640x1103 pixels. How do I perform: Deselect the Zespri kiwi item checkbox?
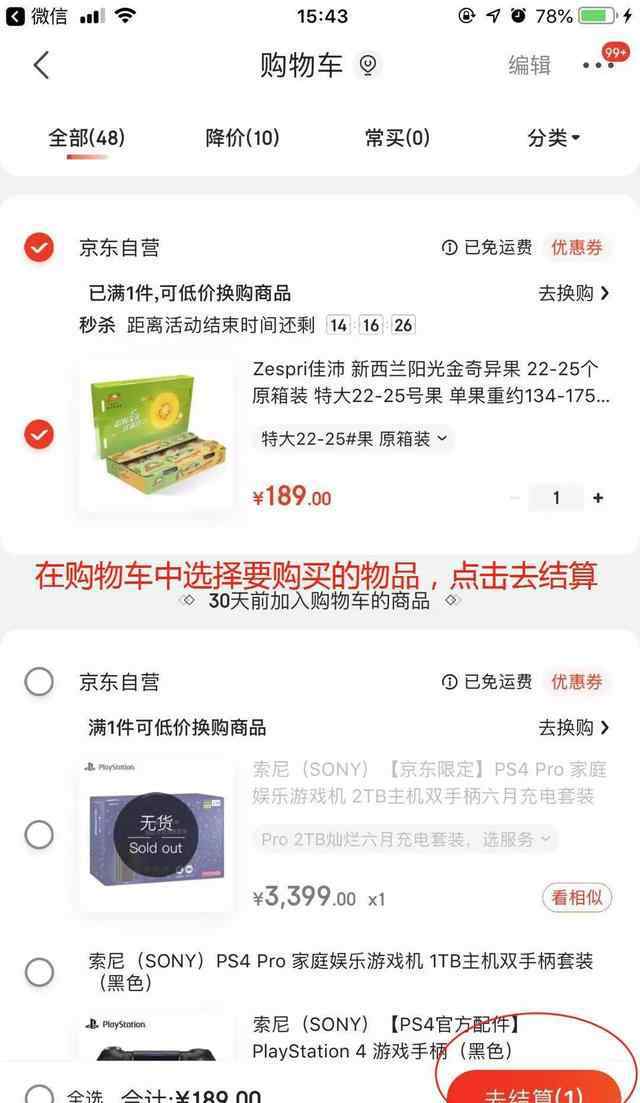point(39,435)
